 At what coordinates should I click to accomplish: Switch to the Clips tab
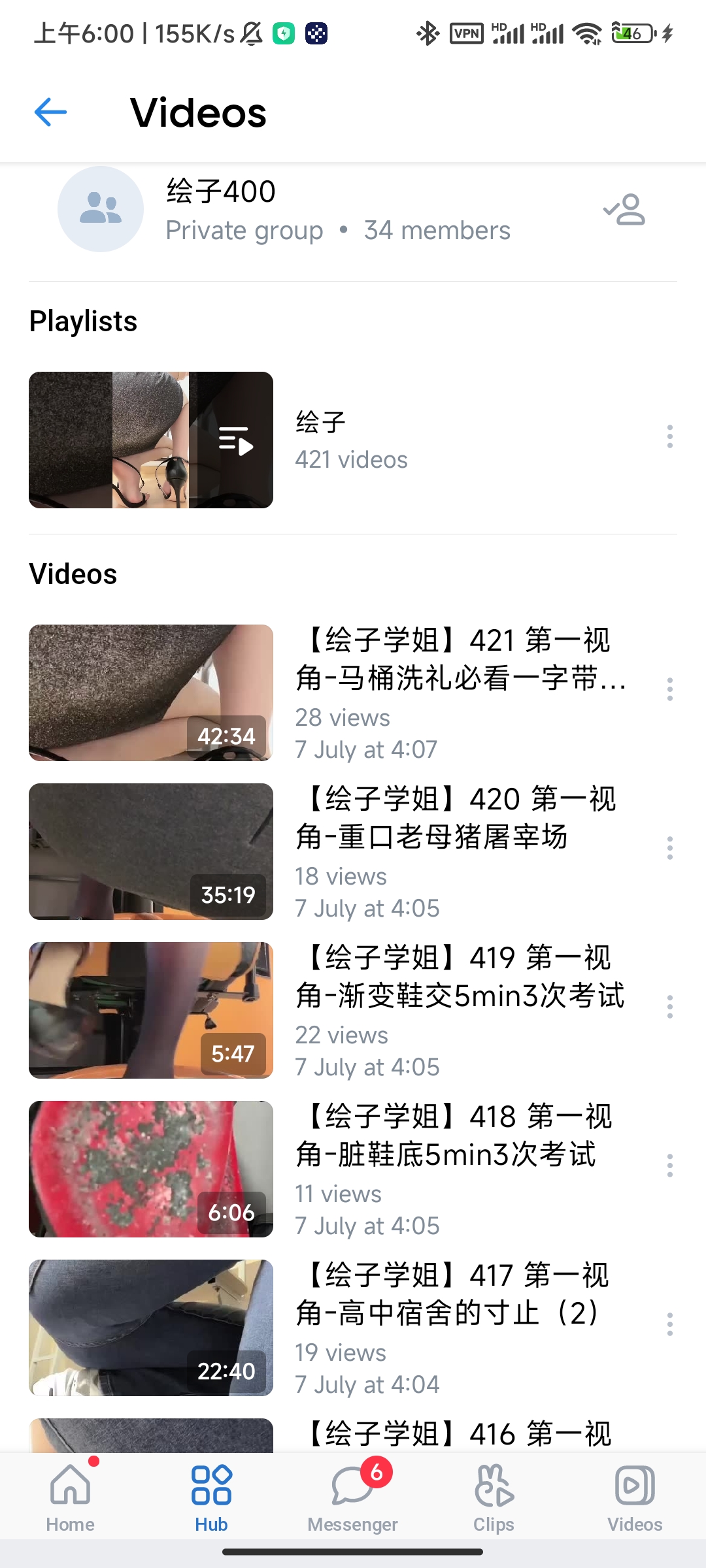[494, 1497]
